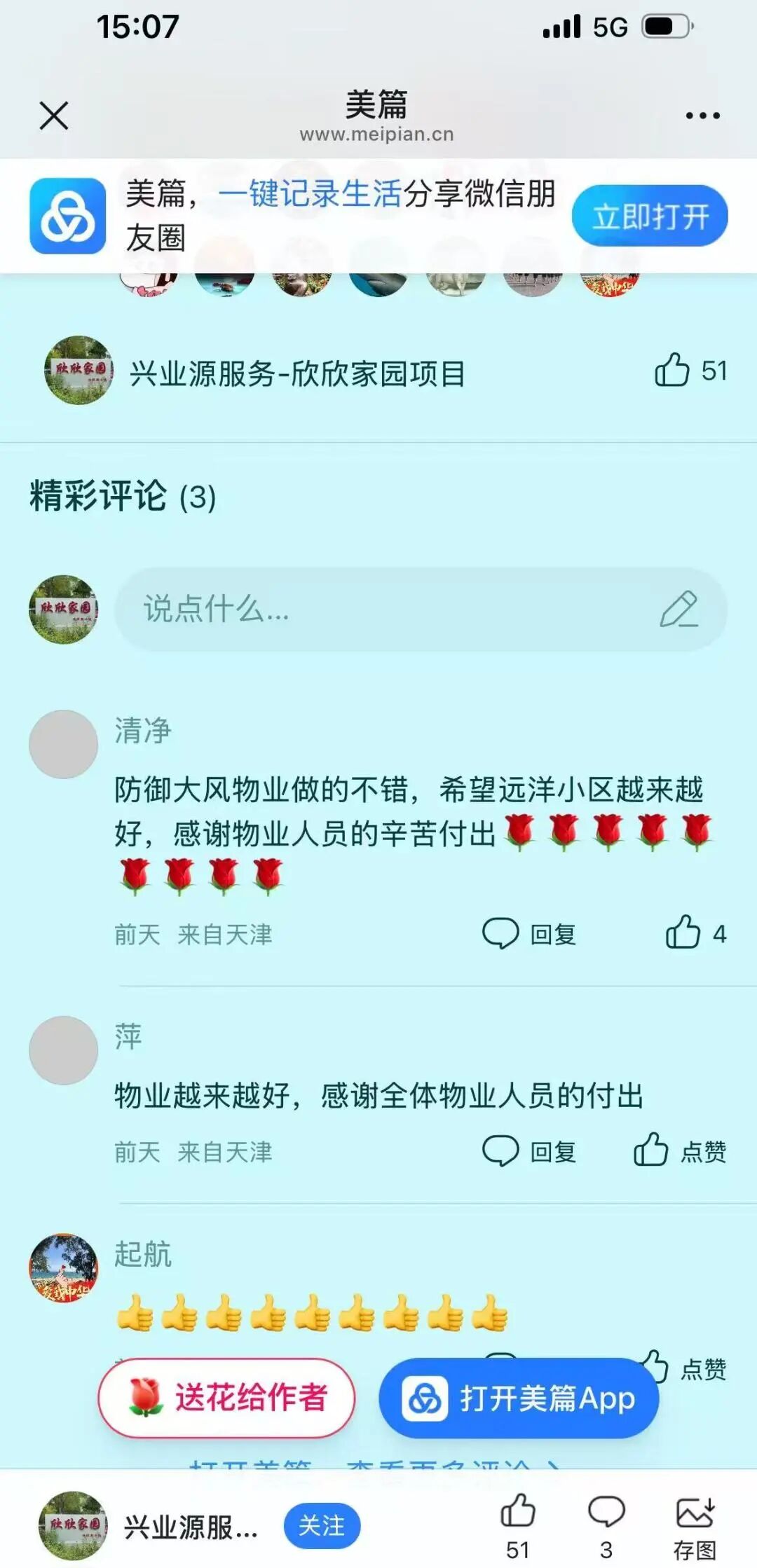757x1568 pixels.
Task: Like 萍's comment
Action: pyautogui.click(x=679, y=1150)
